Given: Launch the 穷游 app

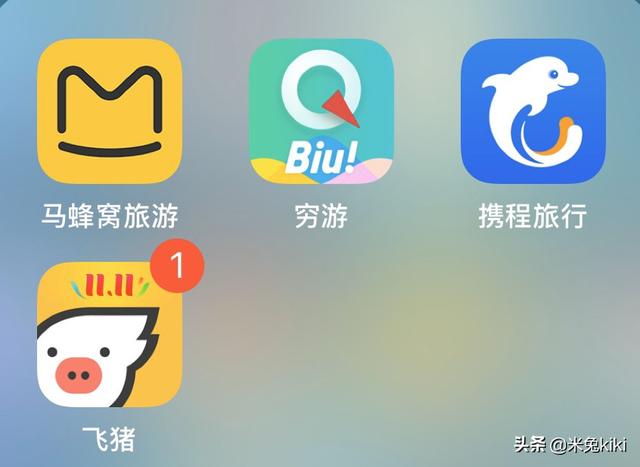Looking at the screenshot, I should pyautogui.click(x=321, y=111).
